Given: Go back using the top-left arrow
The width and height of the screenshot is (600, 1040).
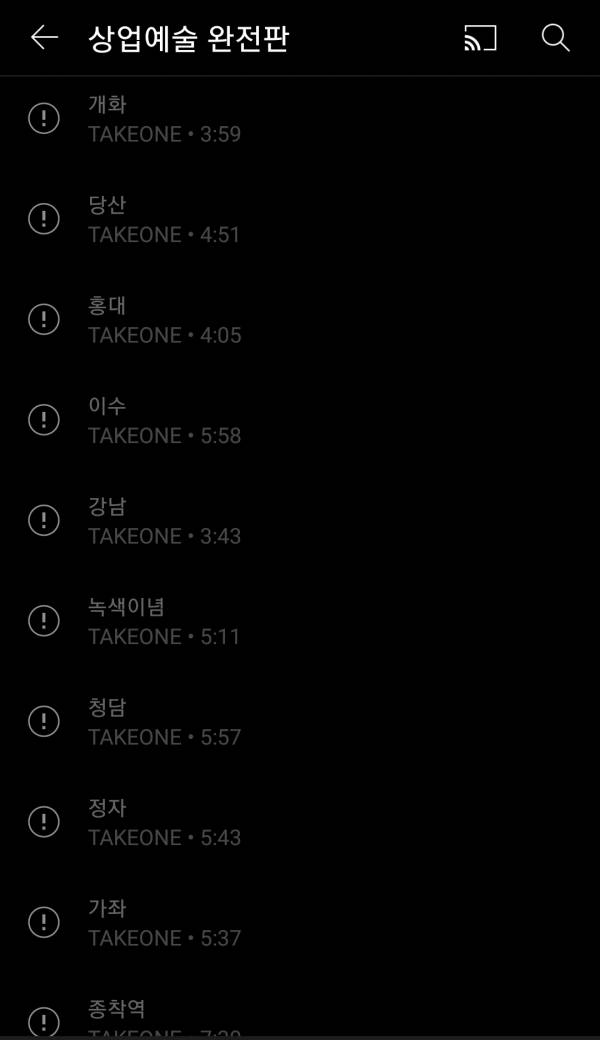Looking at the screenshot, I should pos(44,38).
